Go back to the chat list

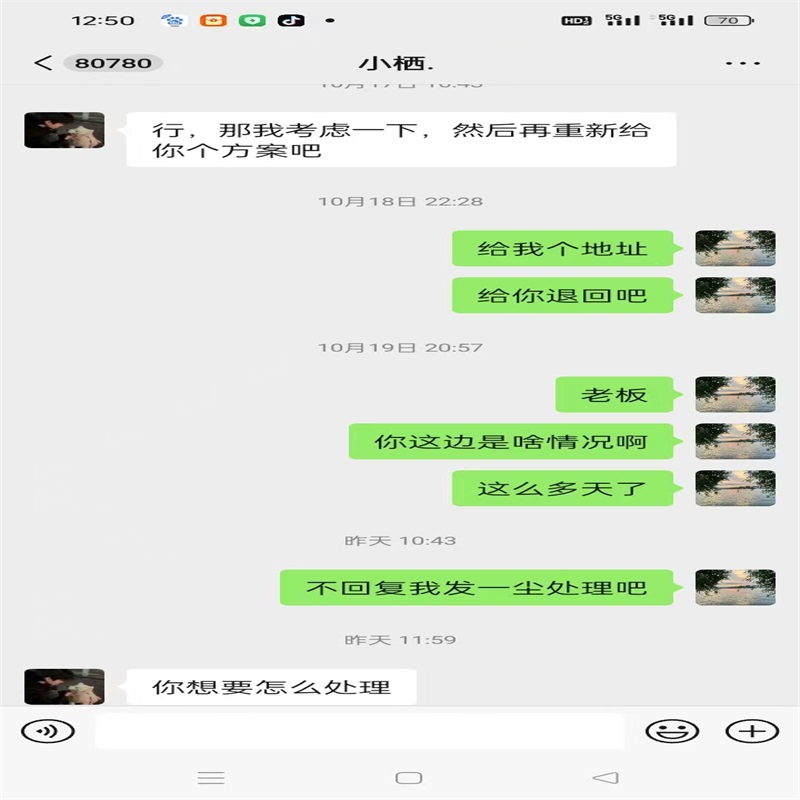42,63
